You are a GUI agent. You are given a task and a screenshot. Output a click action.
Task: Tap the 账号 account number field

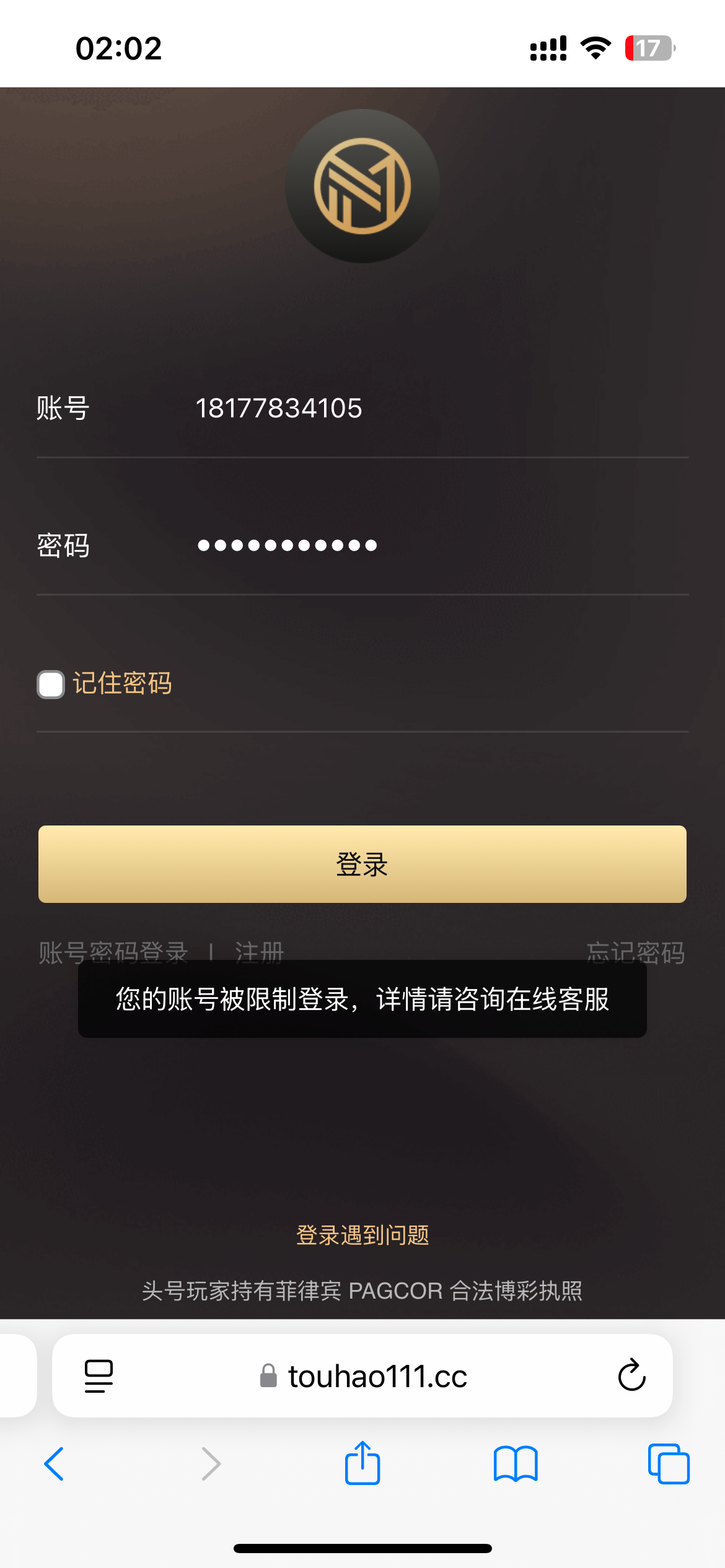tap(440, 409)
